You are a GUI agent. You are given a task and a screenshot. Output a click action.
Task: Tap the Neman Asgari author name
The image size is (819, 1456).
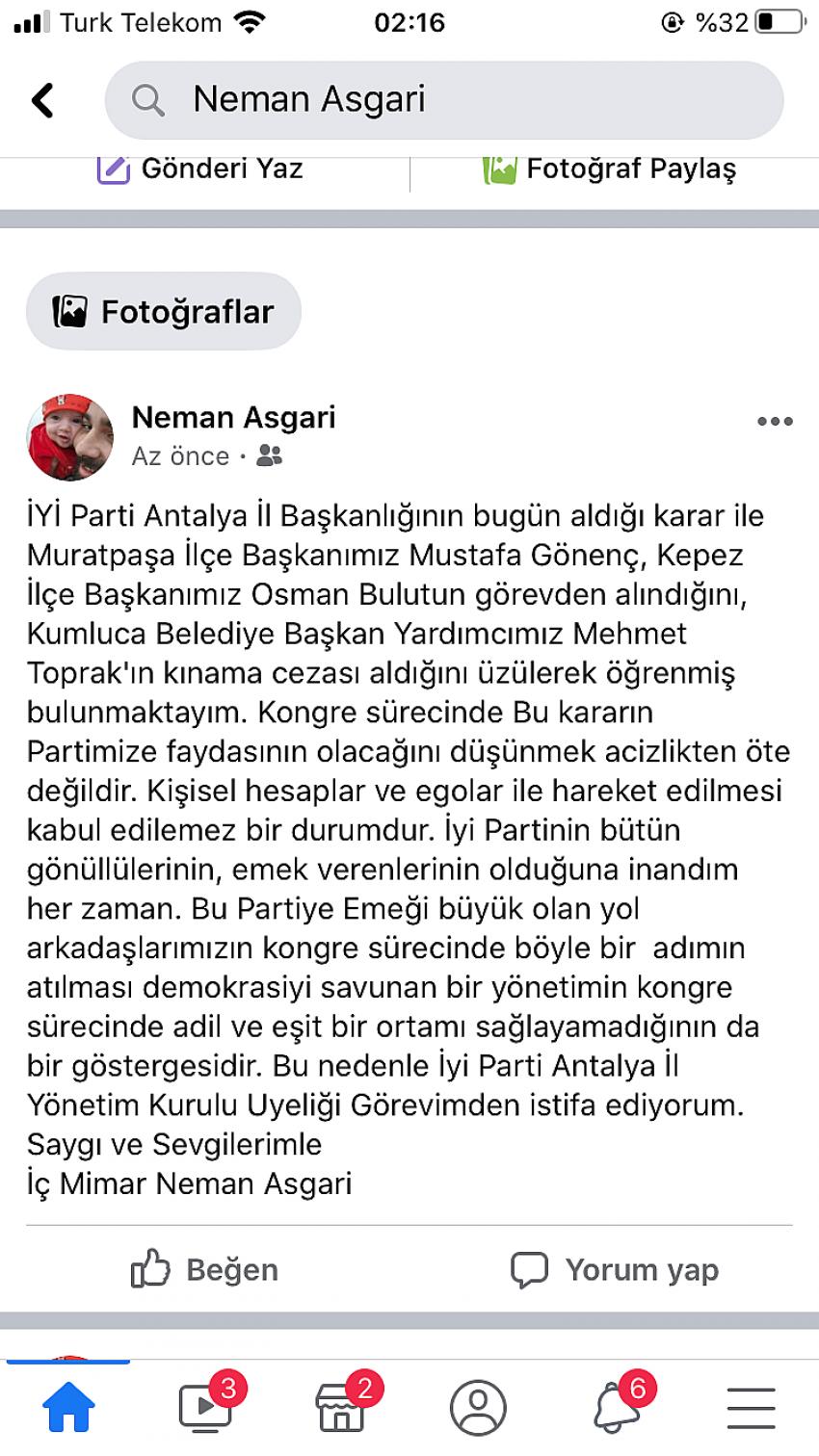tap(233, 417)
